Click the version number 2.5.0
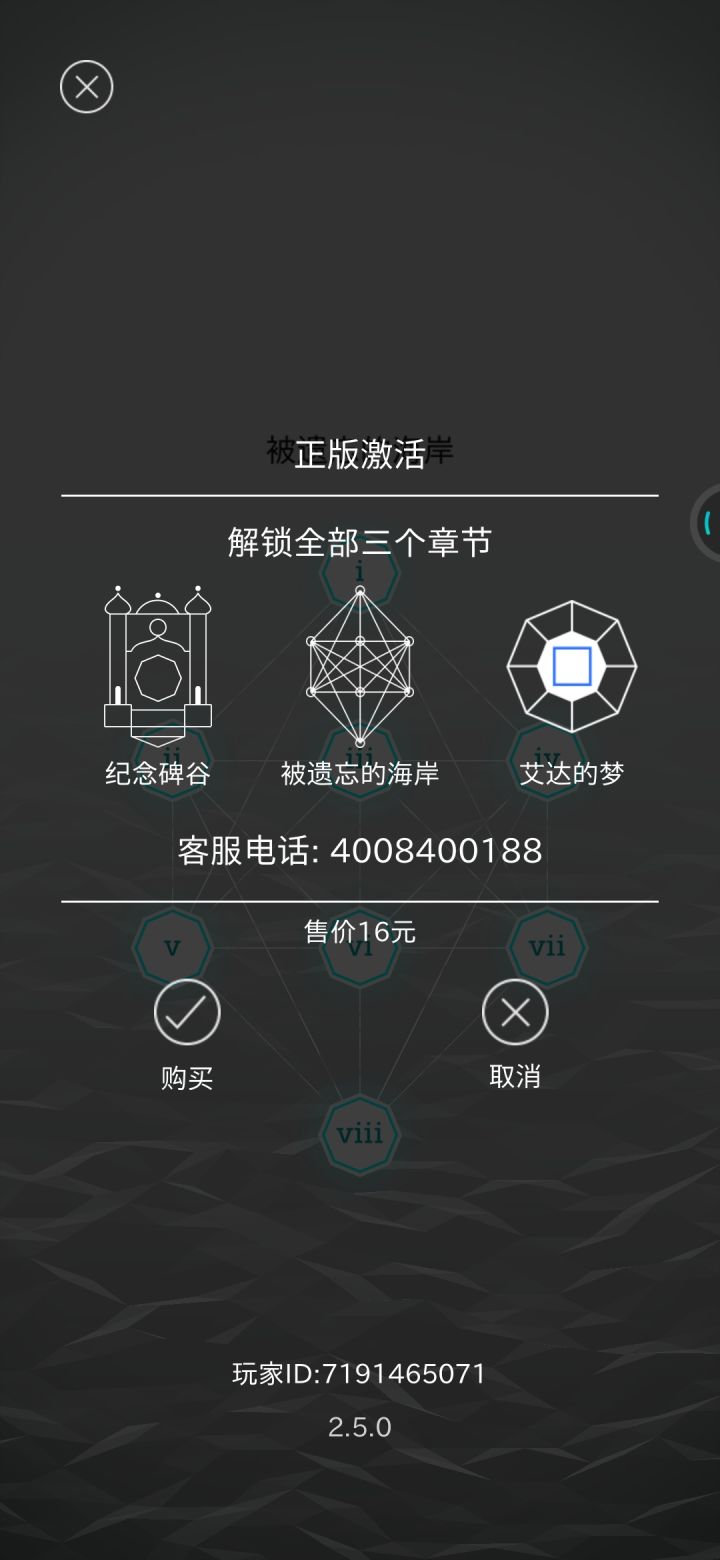Image resolution: width=720 pixels, height=1560 pixels. (x=360, y=1428)
